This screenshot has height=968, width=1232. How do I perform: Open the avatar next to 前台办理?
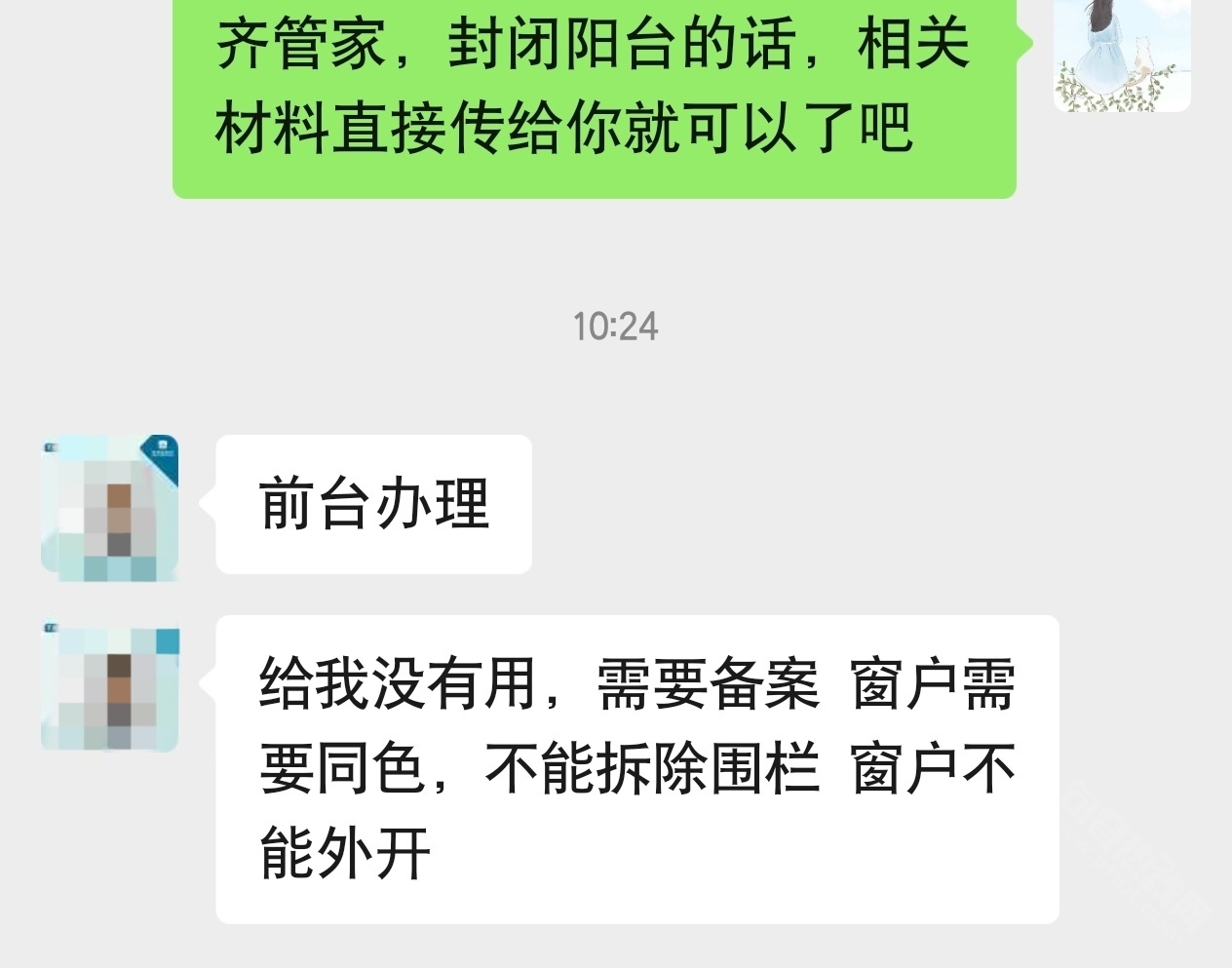(110, 507)
